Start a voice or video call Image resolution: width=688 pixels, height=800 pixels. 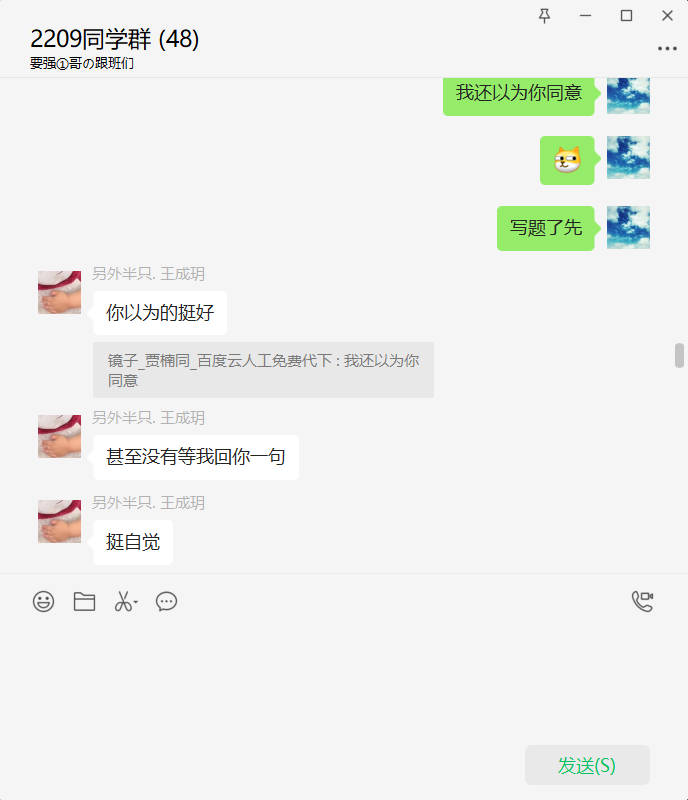point(641,601)
